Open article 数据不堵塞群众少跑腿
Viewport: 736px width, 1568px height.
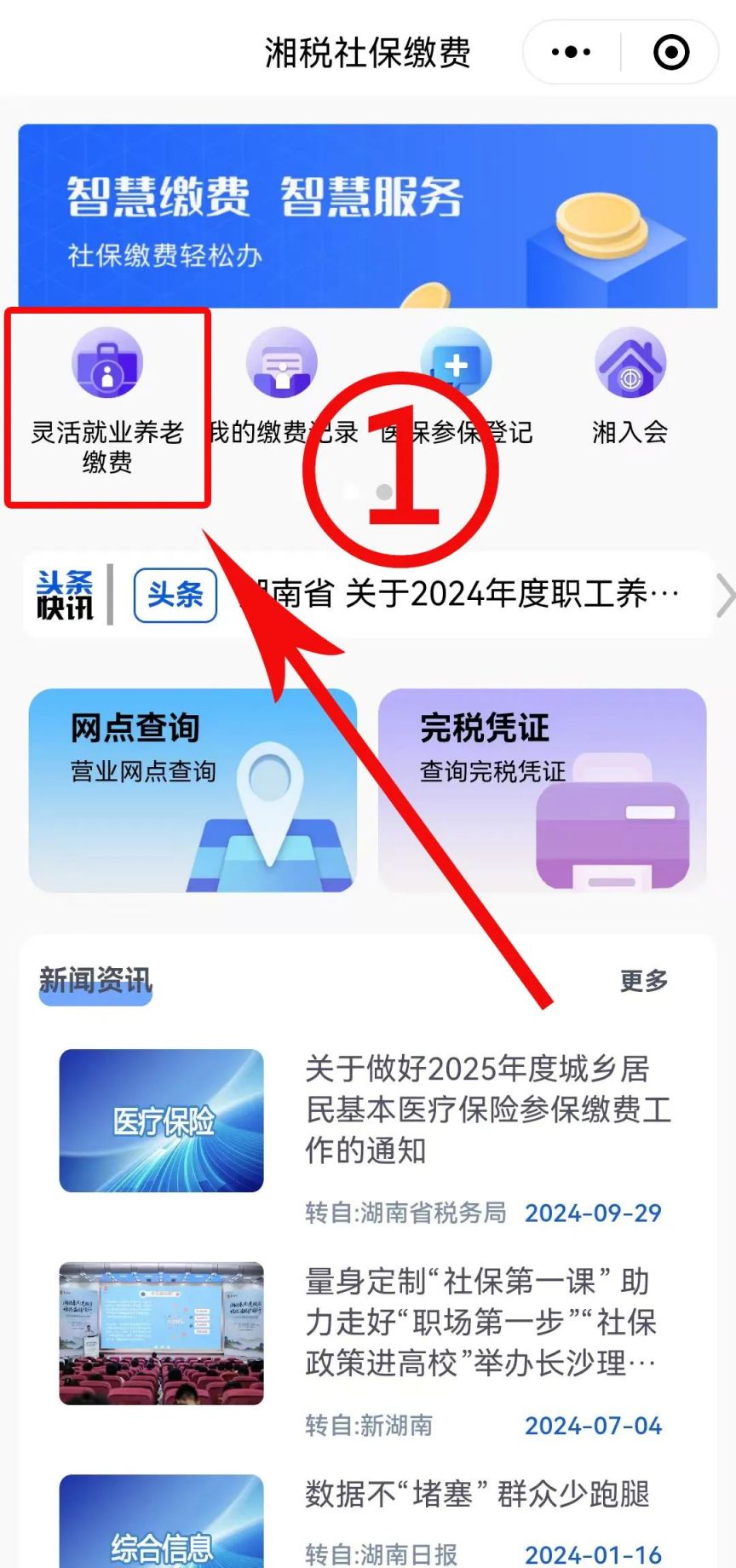(477, 1494)
